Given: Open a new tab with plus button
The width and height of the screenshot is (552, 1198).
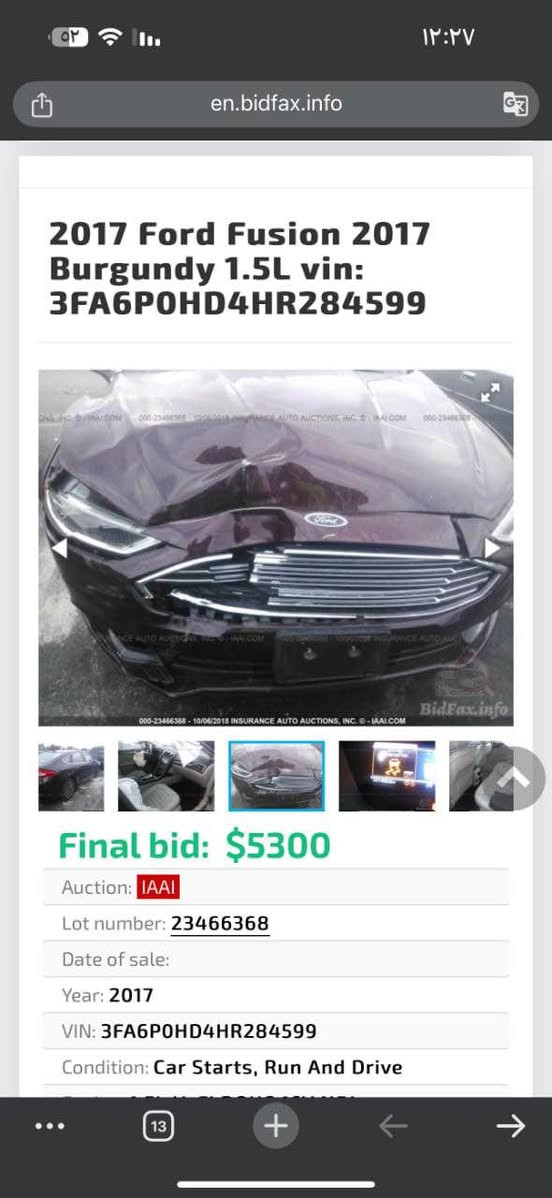Looking at the screenshot, I should coord(276,1125).
